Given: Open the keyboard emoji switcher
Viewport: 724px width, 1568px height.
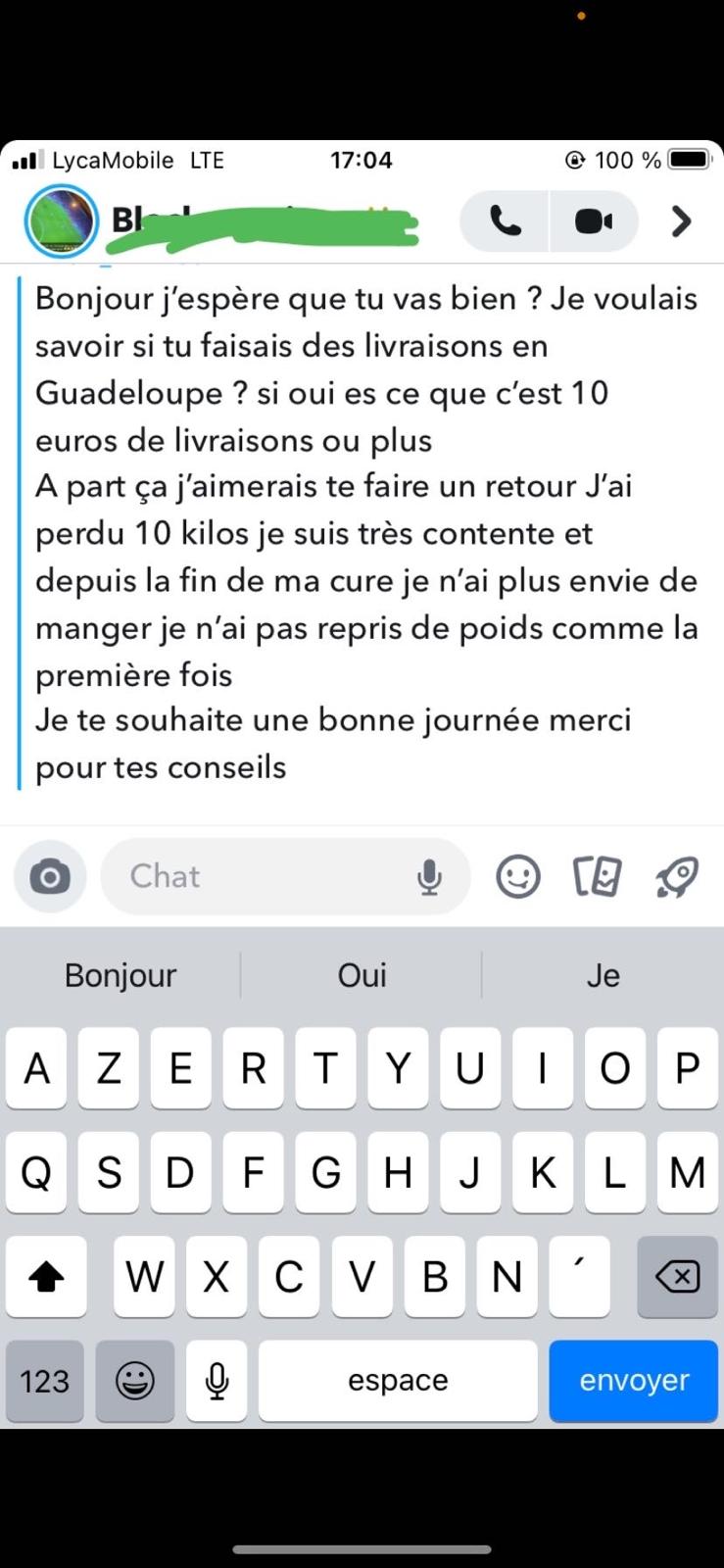Looking at the screenshot, I should 135,1381.
